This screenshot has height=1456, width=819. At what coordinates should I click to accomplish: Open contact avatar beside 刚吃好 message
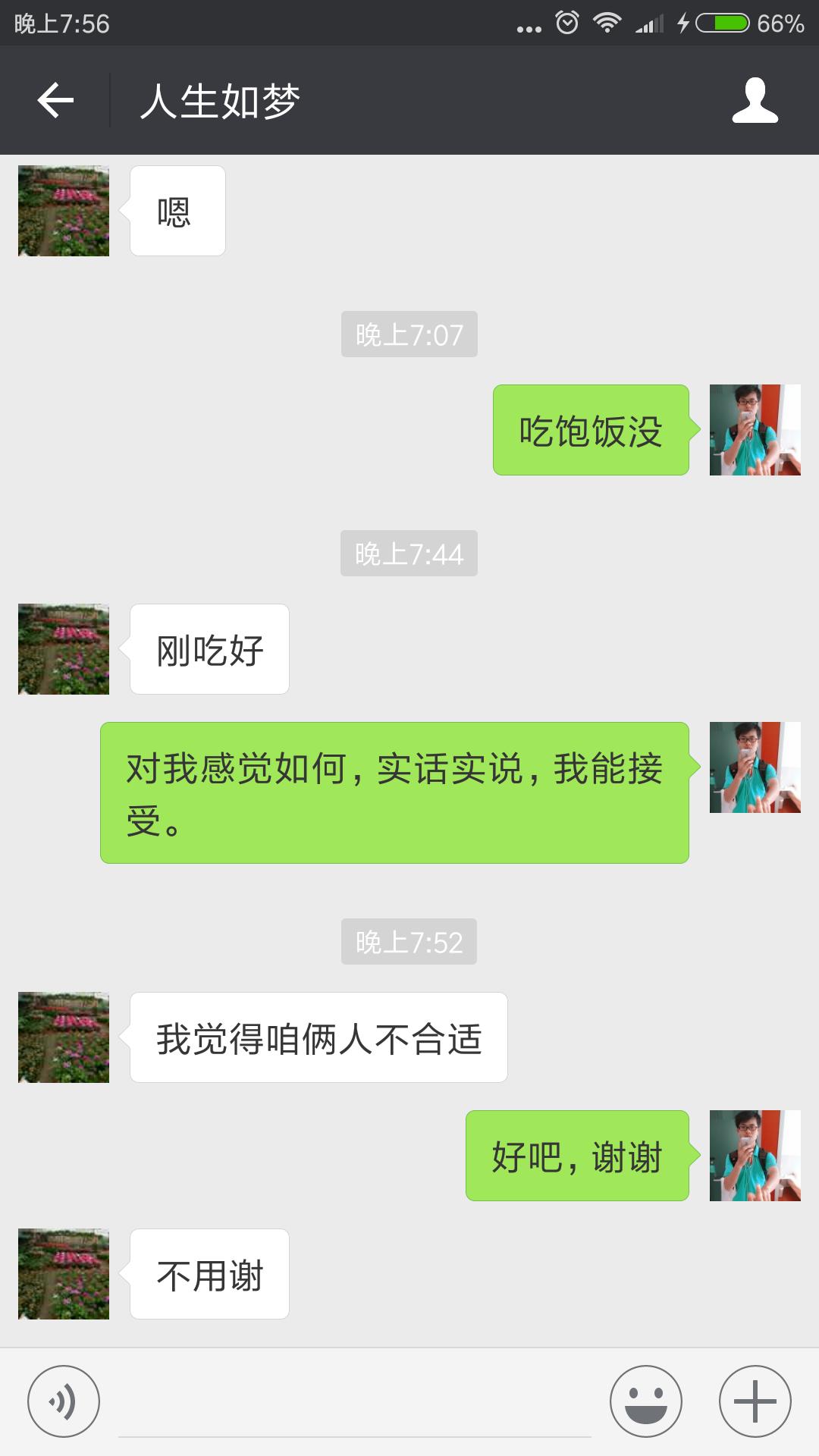pos(64,649)
